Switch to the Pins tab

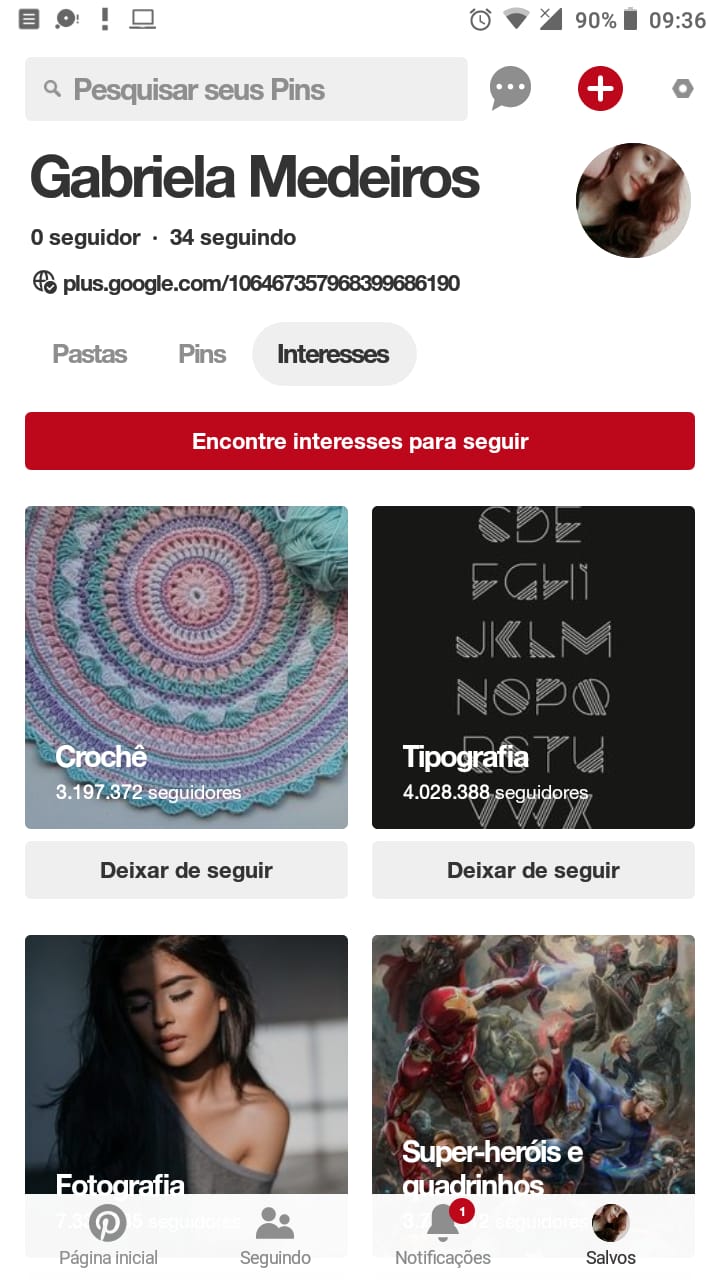coord(202,354)
